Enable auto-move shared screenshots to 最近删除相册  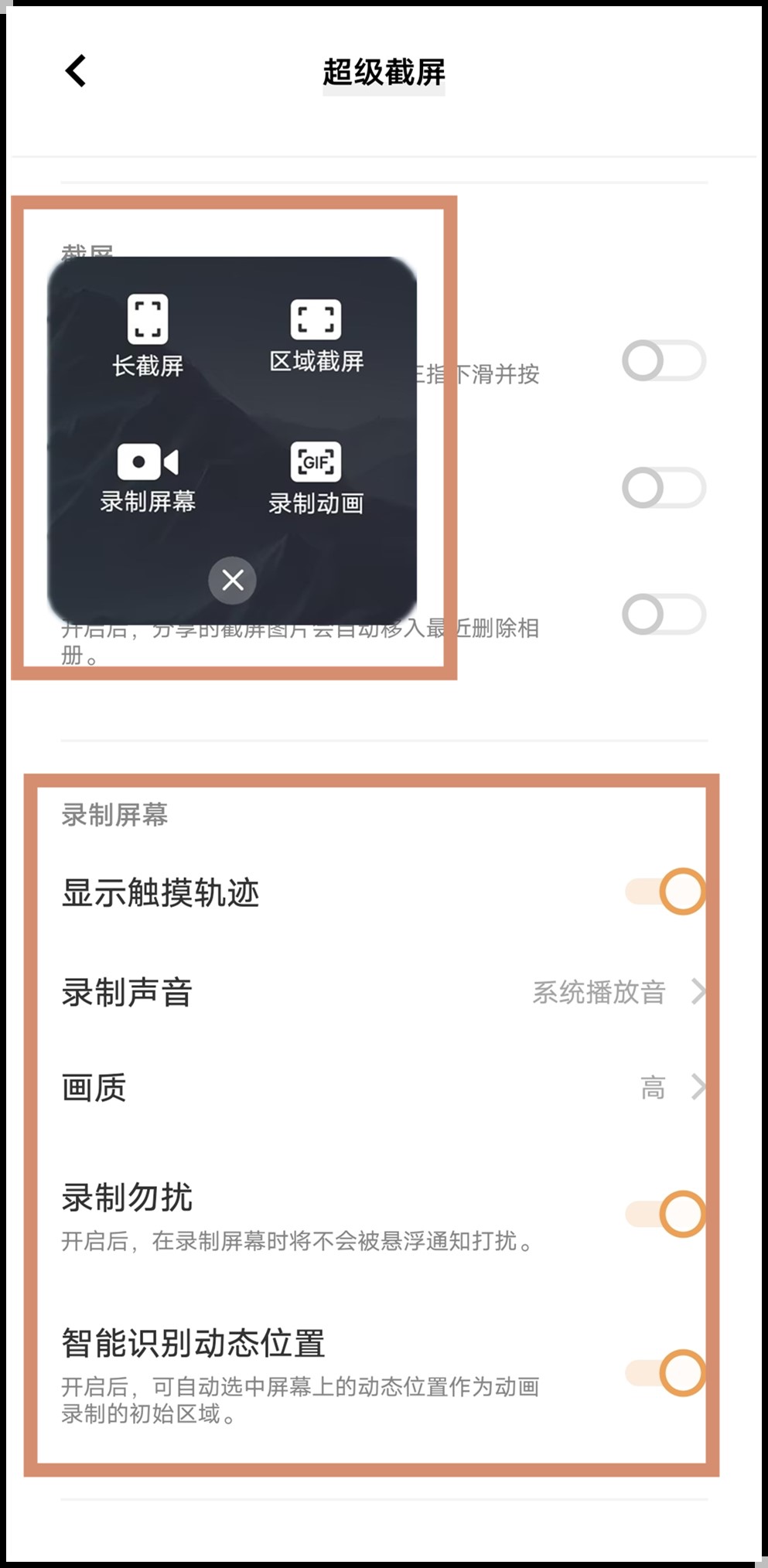[664, 615]
